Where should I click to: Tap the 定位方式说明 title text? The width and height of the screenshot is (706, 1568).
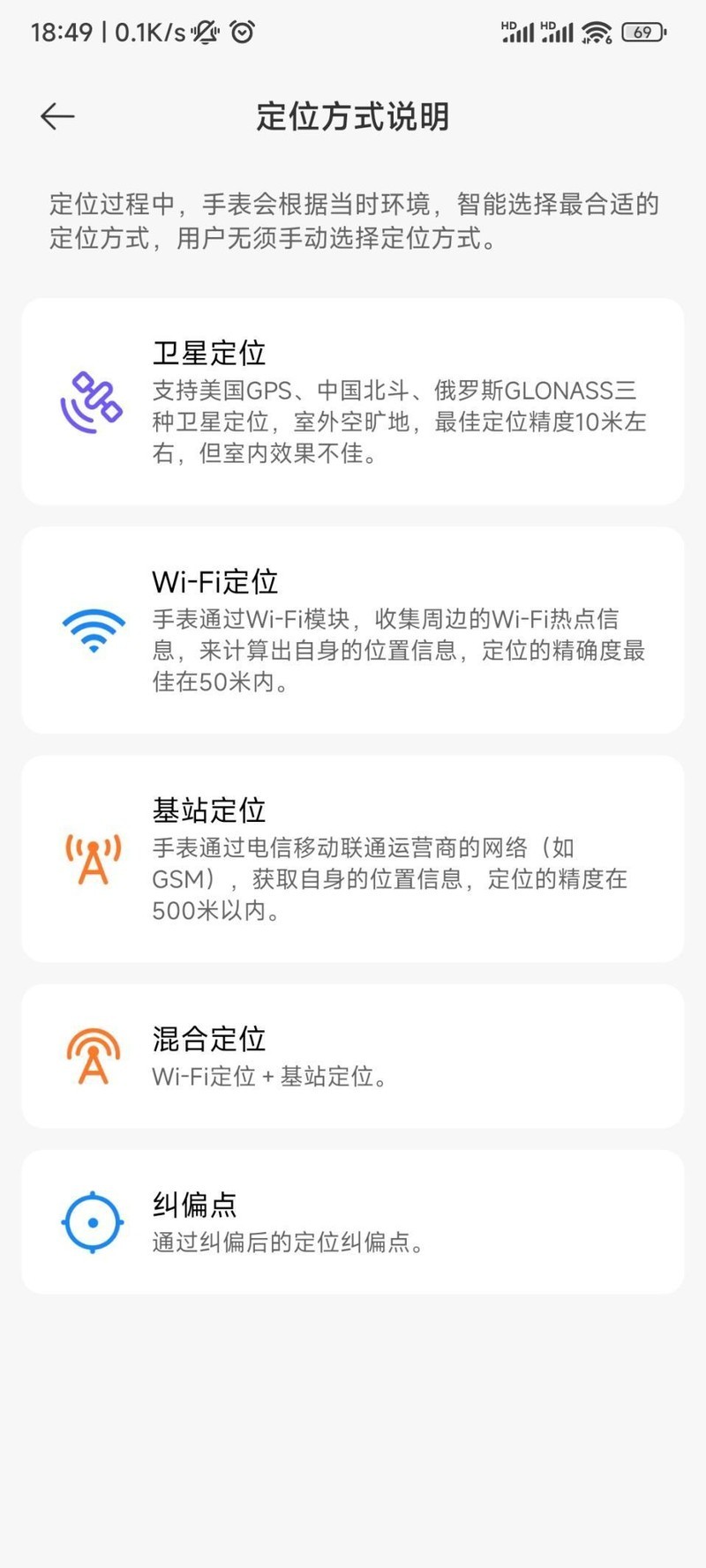tap(353, 116)
